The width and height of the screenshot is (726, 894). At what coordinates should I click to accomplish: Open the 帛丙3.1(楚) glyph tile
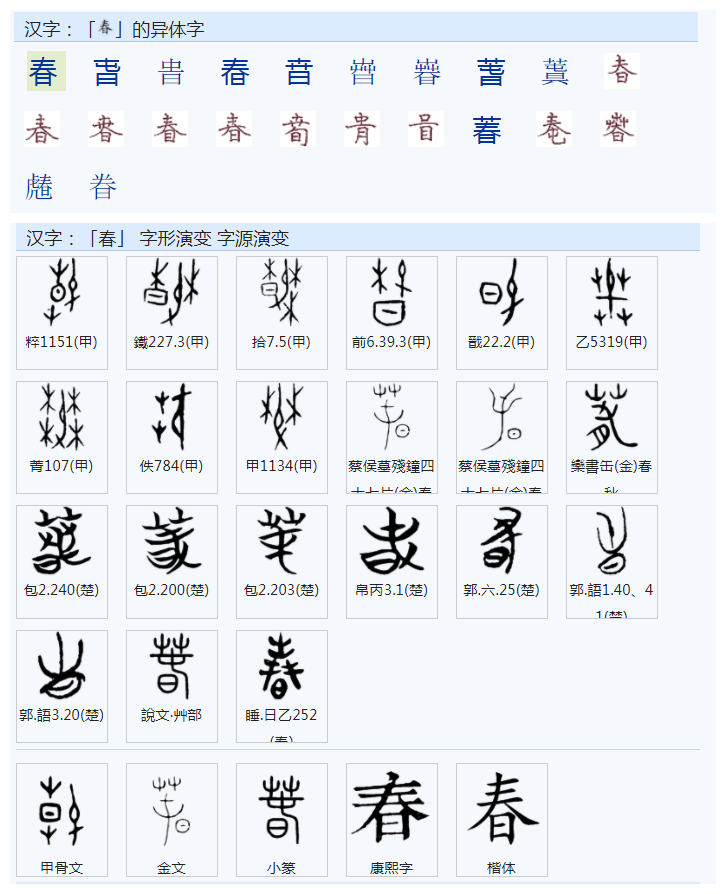392,560
